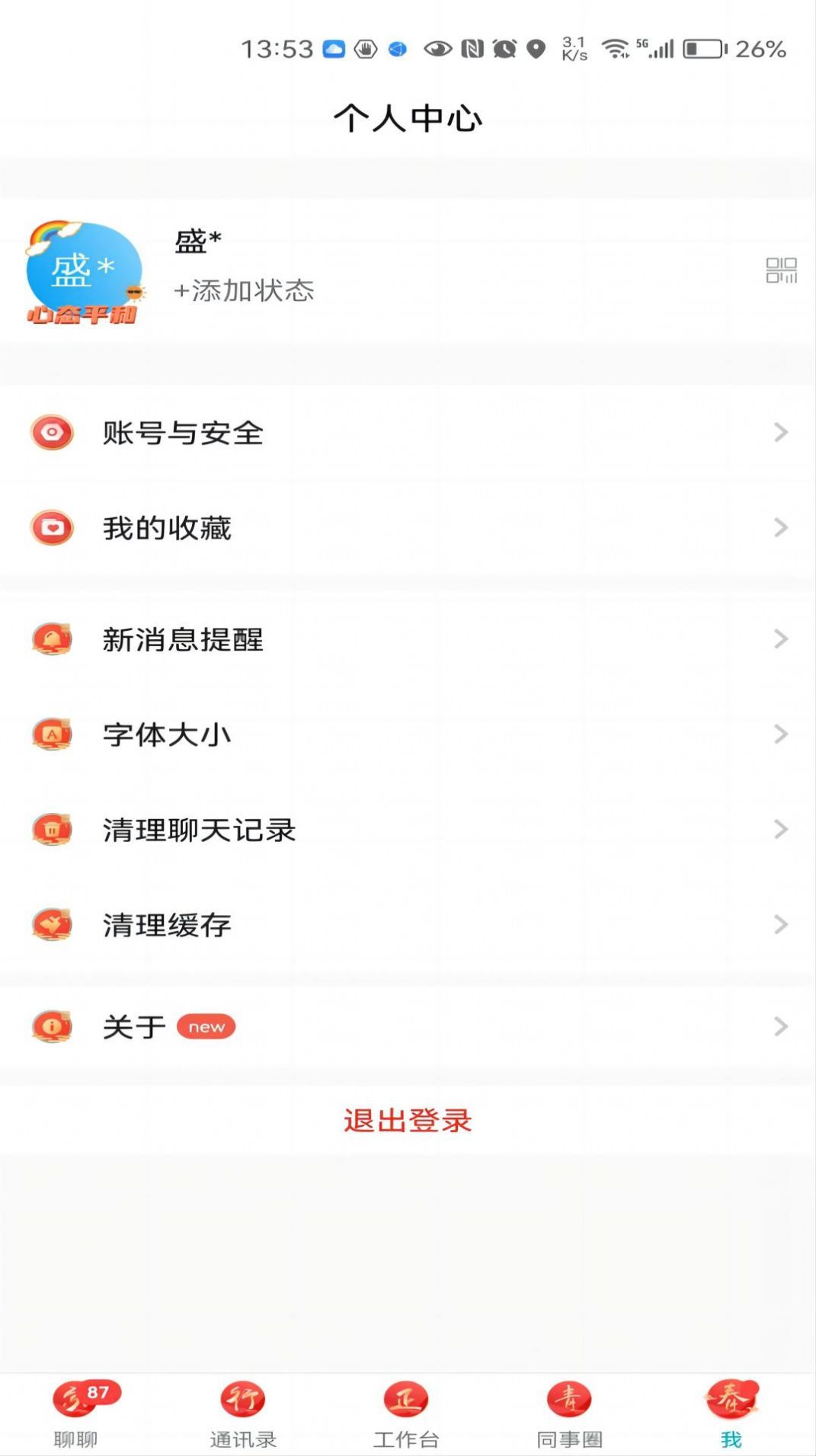Select the 字体大小 letter A icon

pyautogui.click(x=51, y=734)
